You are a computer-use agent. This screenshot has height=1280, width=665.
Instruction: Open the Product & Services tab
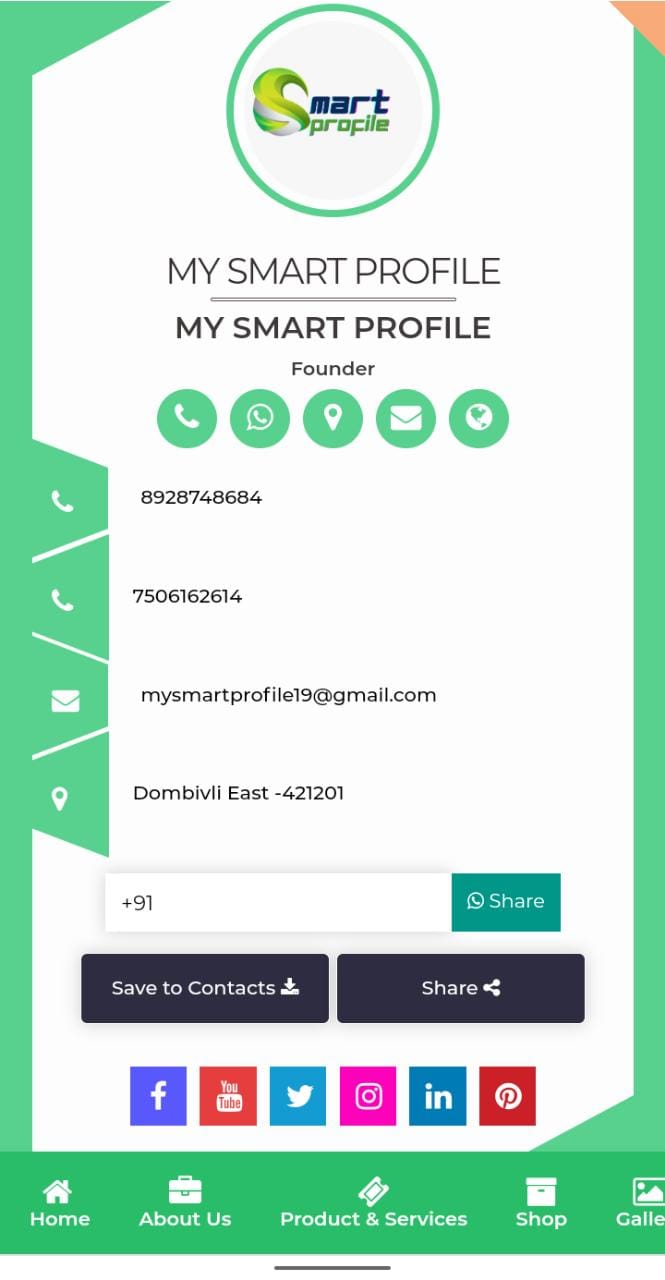(373, 1203)
